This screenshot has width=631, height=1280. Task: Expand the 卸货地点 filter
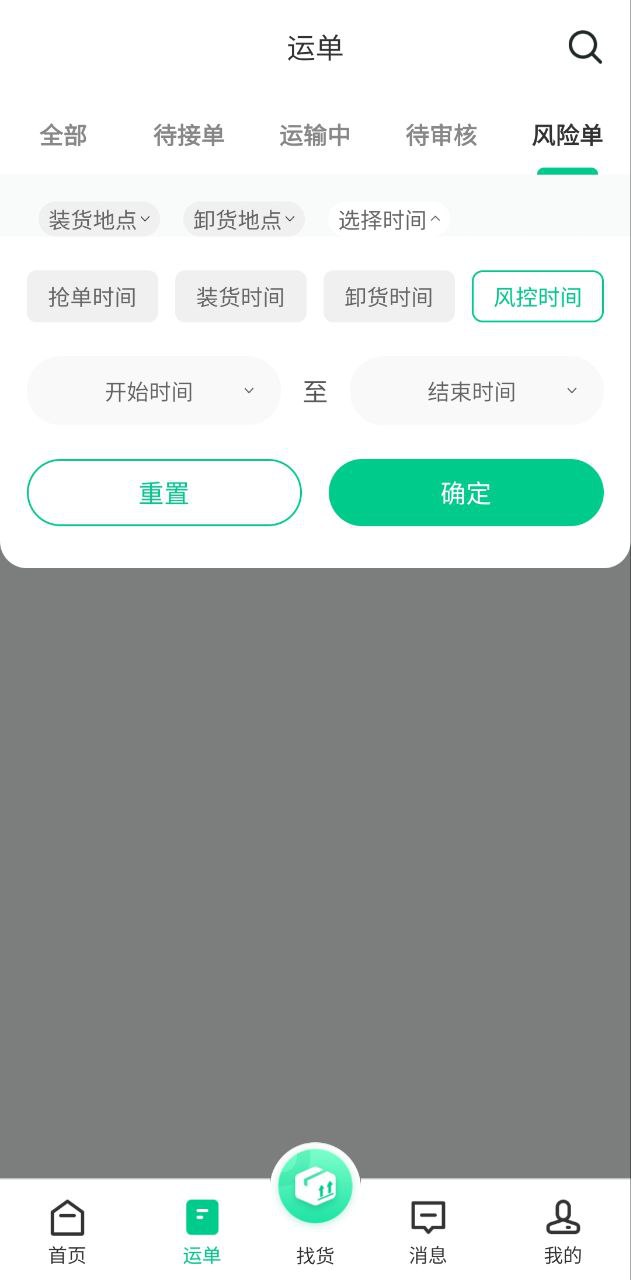[244, 220]
